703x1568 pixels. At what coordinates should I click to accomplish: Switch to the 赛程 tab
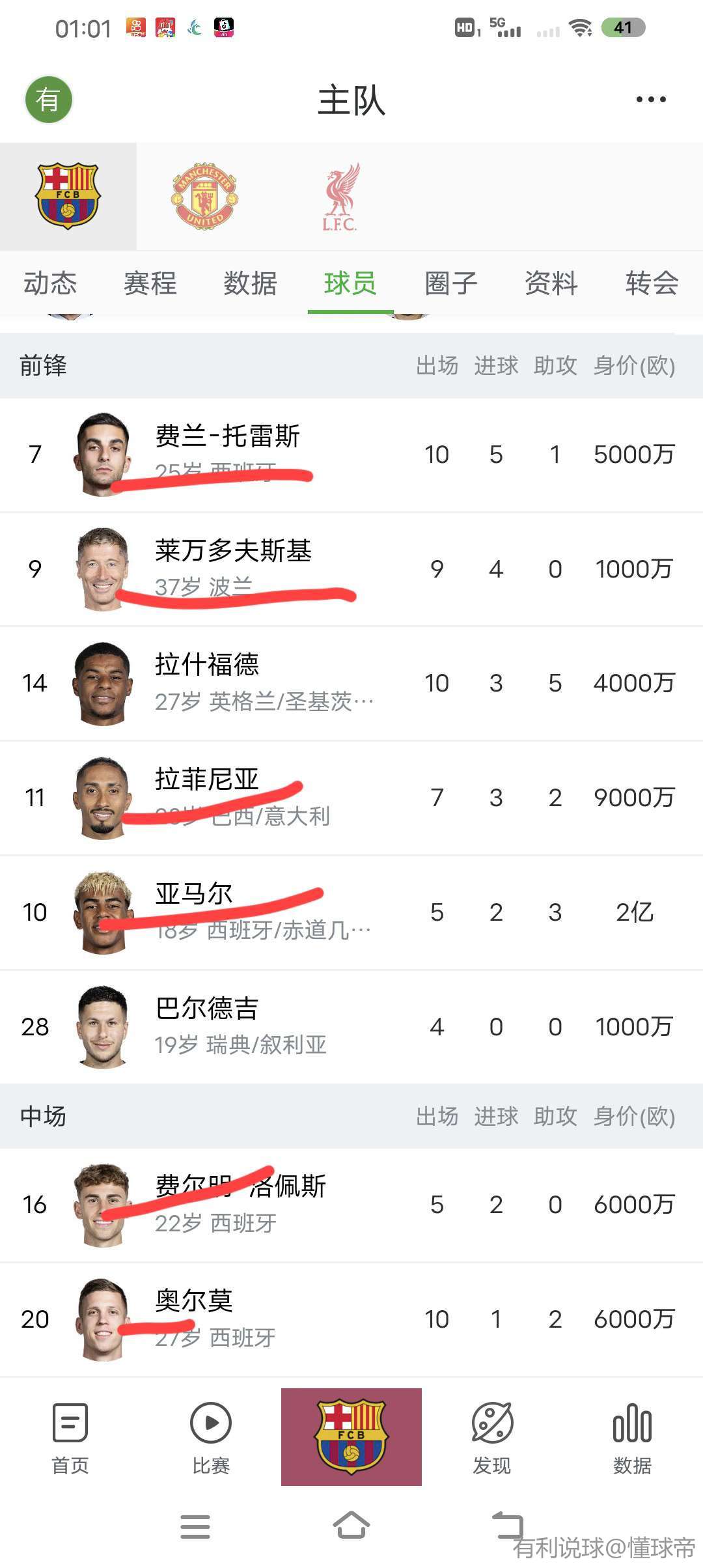[x=150, y=283]
